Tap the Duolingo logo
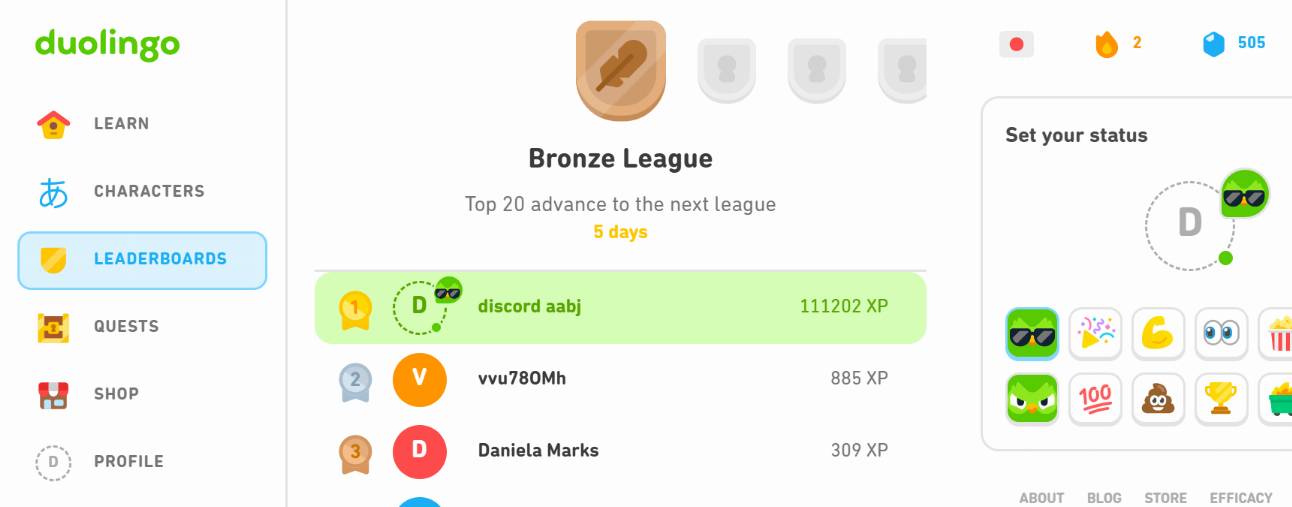Screen dimensions: 1292x507 (107, 44)
